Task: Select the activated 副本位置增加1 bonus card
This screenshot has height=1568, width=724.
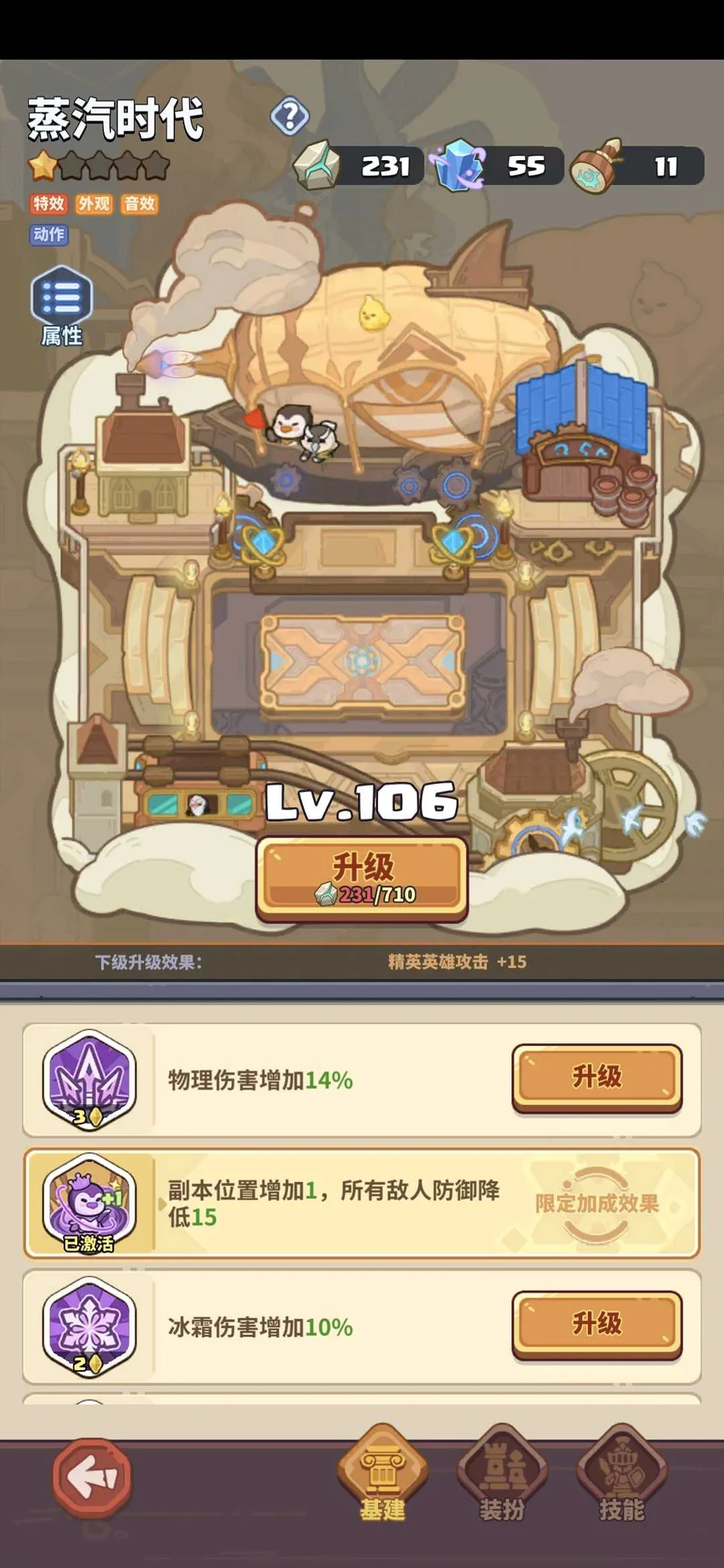Action: coord(362,1204)
